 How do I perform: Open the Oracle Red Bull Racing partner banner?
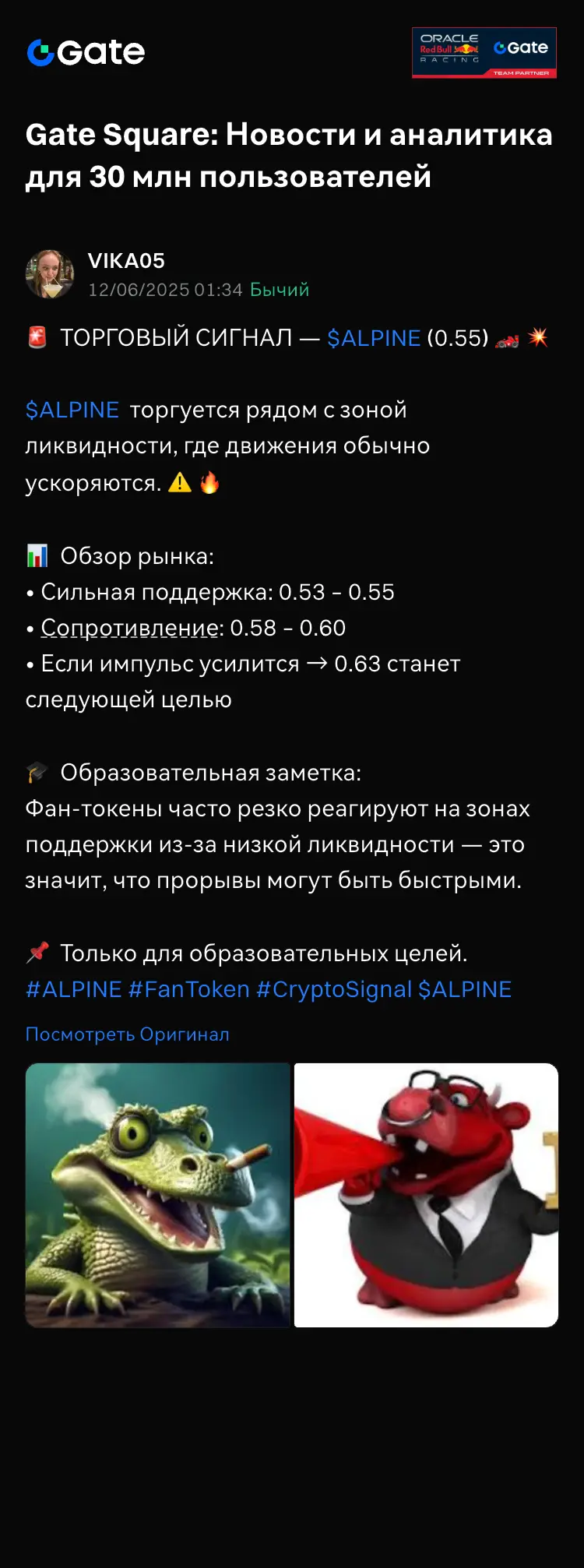point(484,51)
